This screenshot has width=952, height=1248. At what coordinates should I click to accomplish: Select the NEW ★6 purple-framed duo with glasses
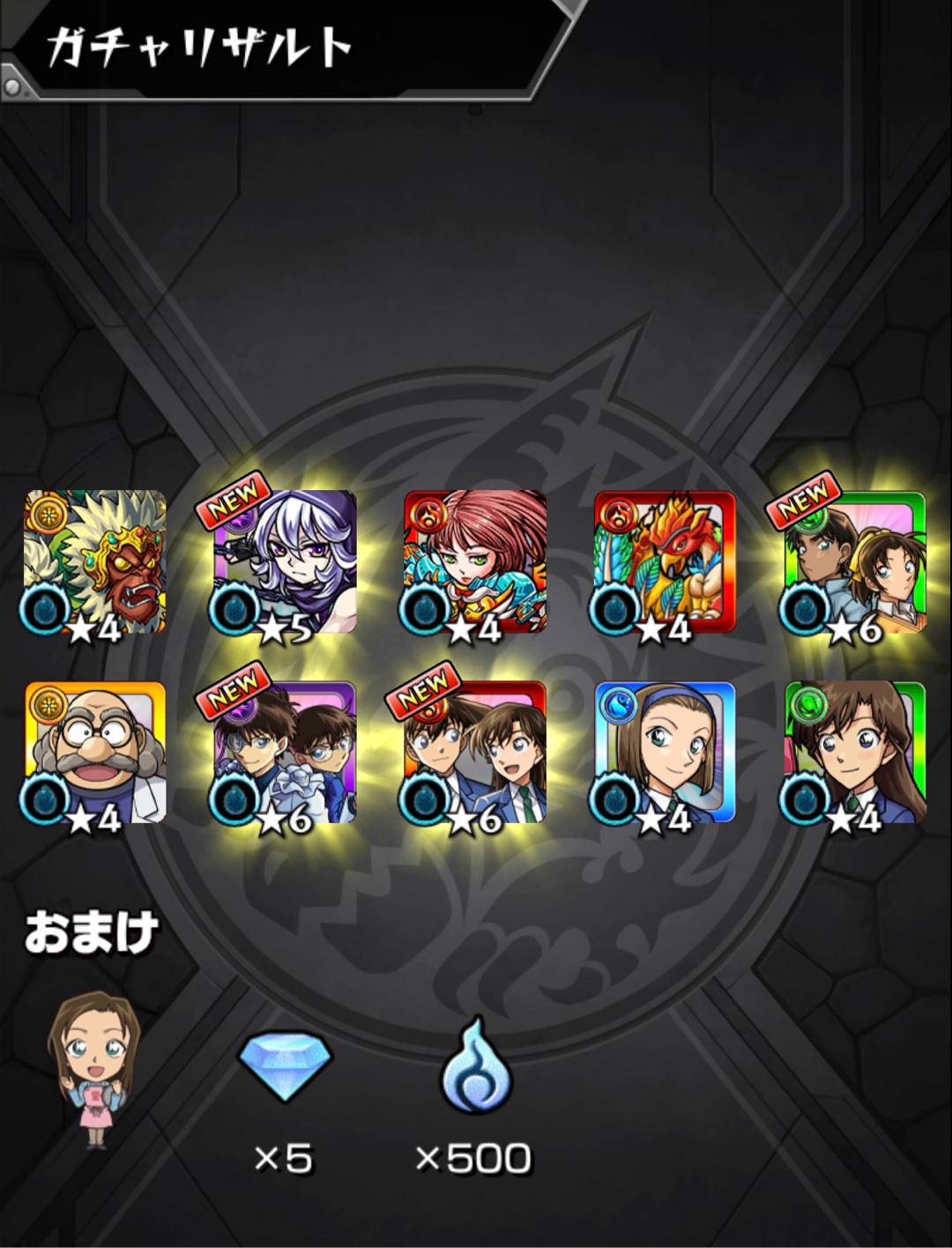tap(285, 752)
